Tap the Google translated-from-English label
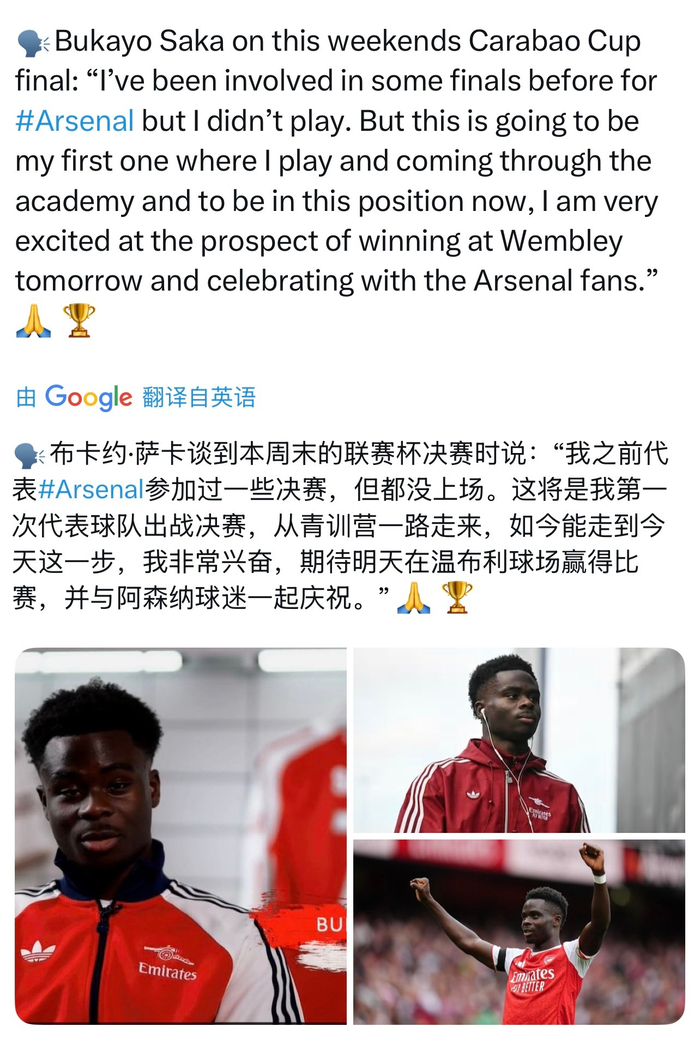Screen dimensions: 700x1057 point(136,397)
